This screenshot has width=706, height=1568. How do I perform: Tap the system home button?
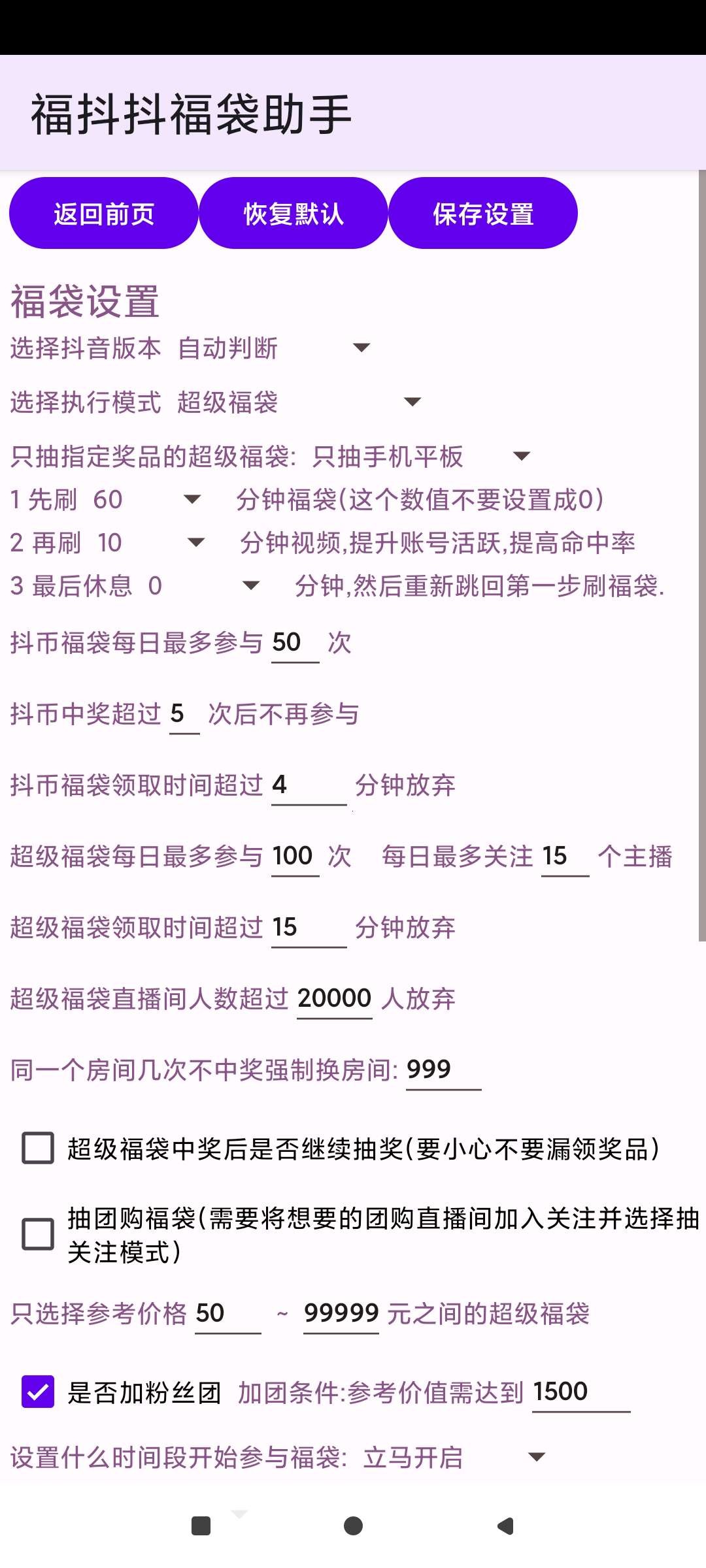(353, 1526)
